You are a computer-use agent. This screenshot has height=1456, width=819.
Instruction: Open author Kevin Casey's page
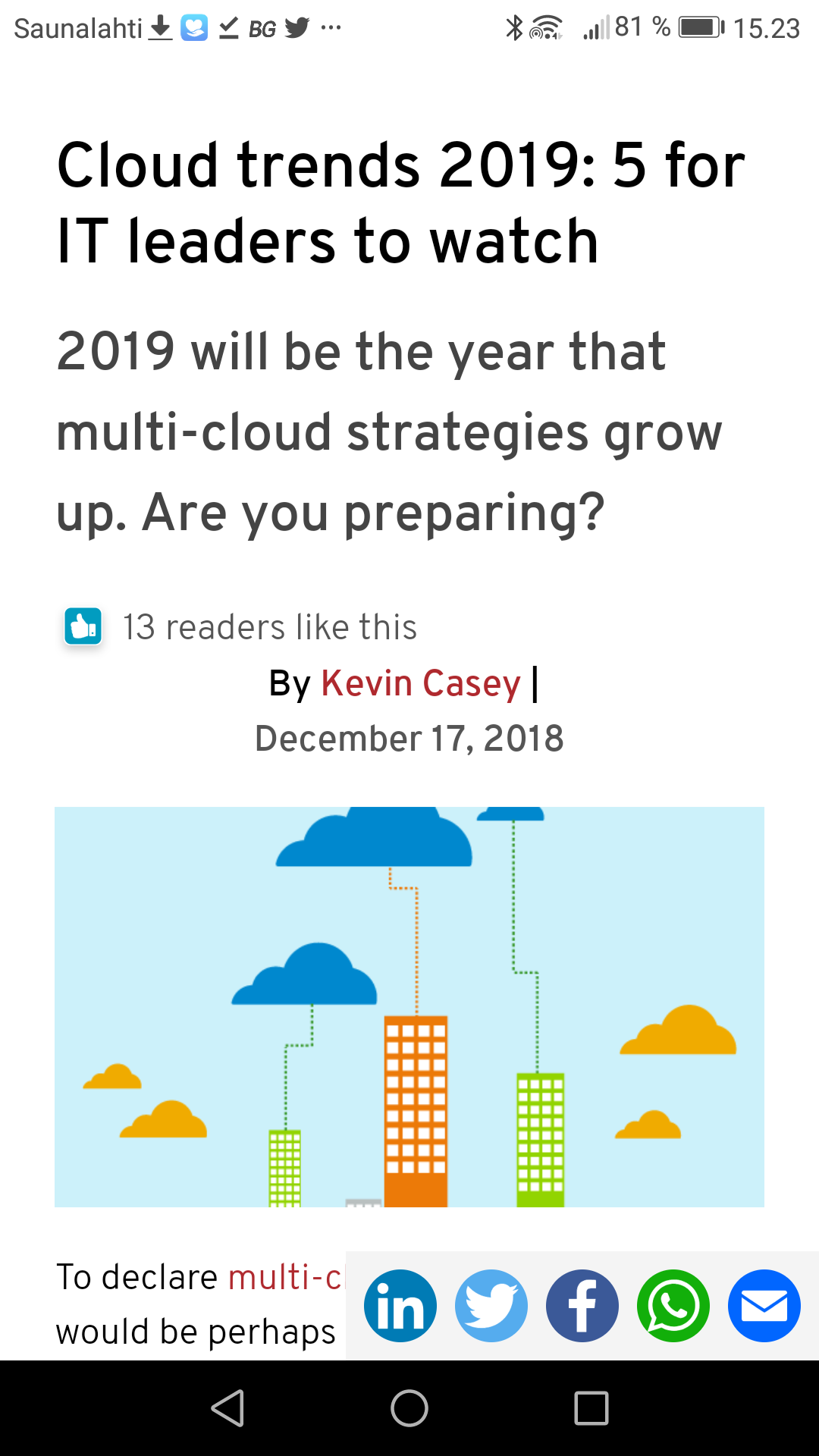[421, 683]
